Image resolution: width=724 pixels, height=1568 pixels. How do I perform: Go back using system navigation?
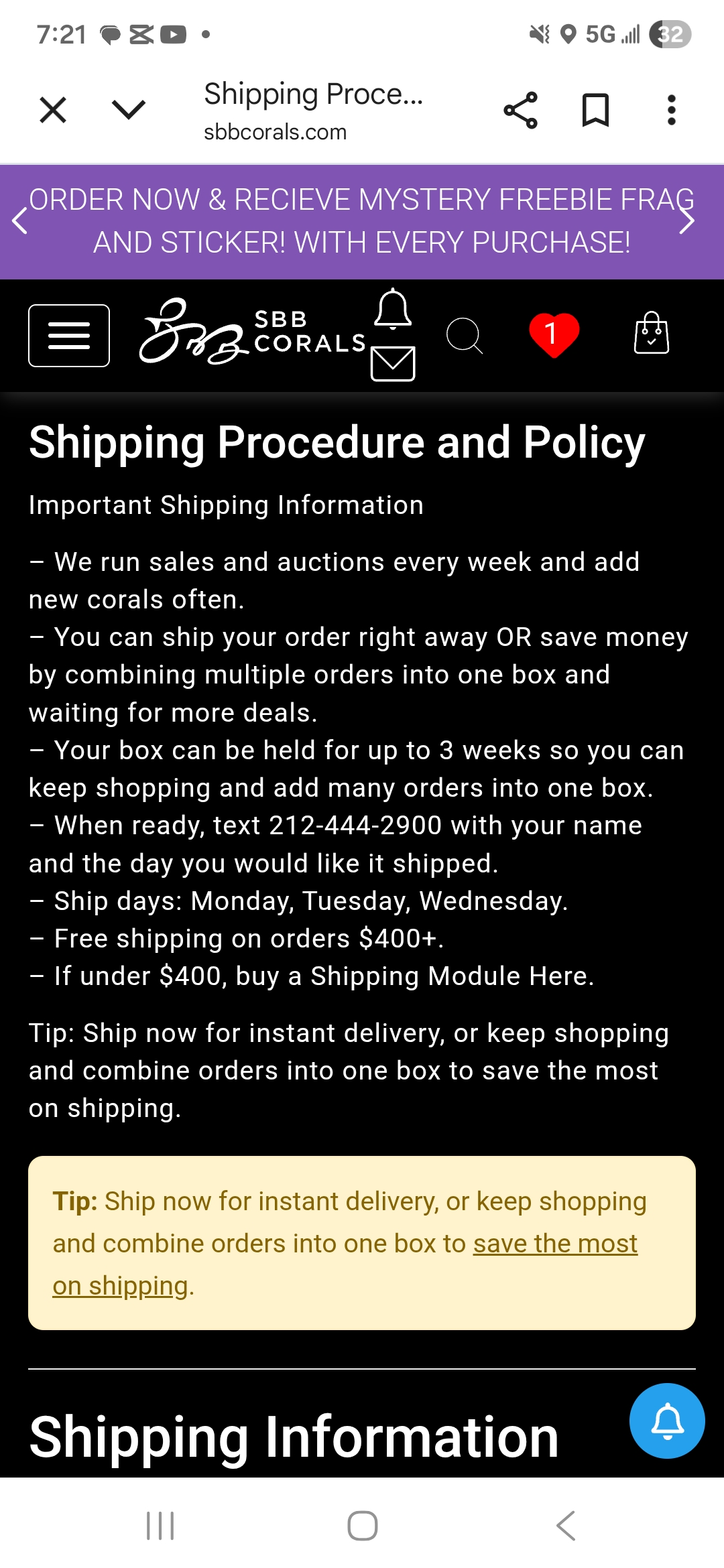(x=566, y=1526)
